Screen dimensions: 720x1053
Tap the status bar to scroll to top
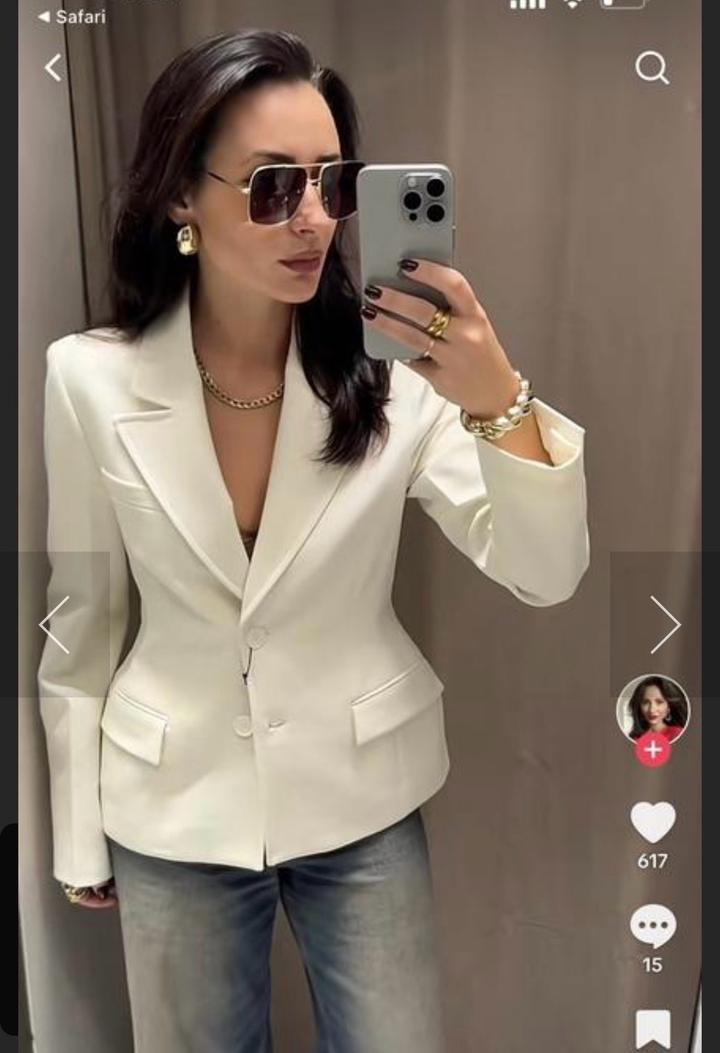(x=360, y=8)
